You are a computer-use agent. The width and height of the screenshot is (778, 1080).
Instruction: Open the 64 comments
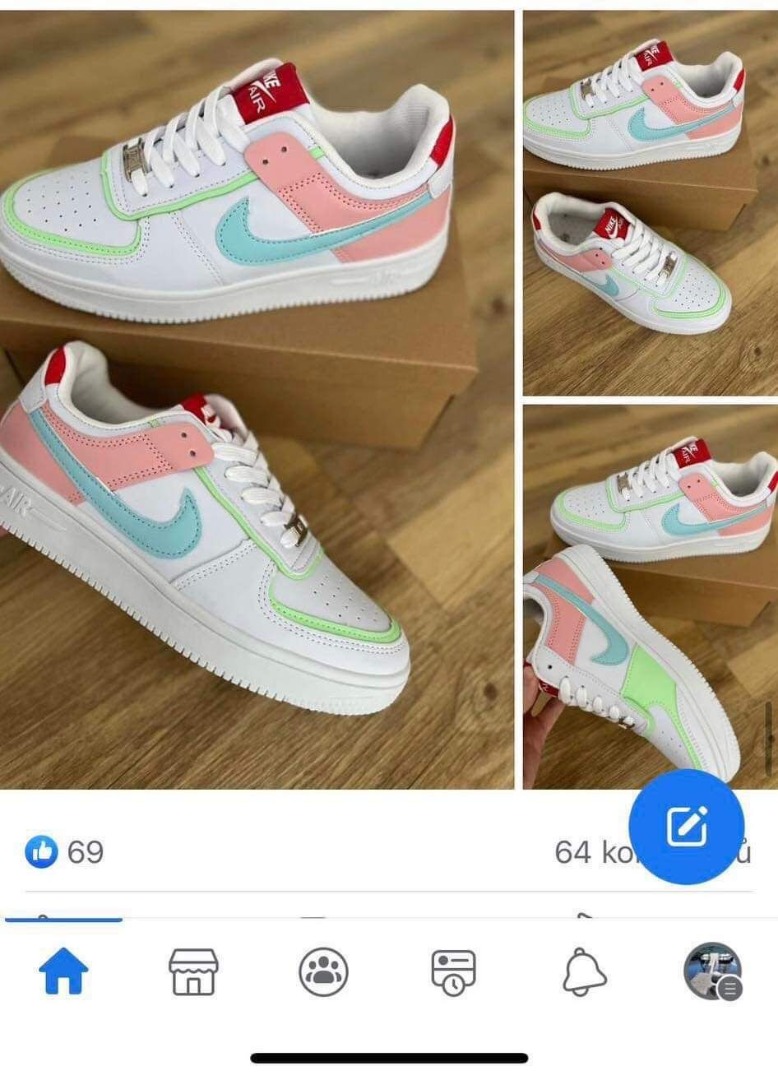pos(588,853)
